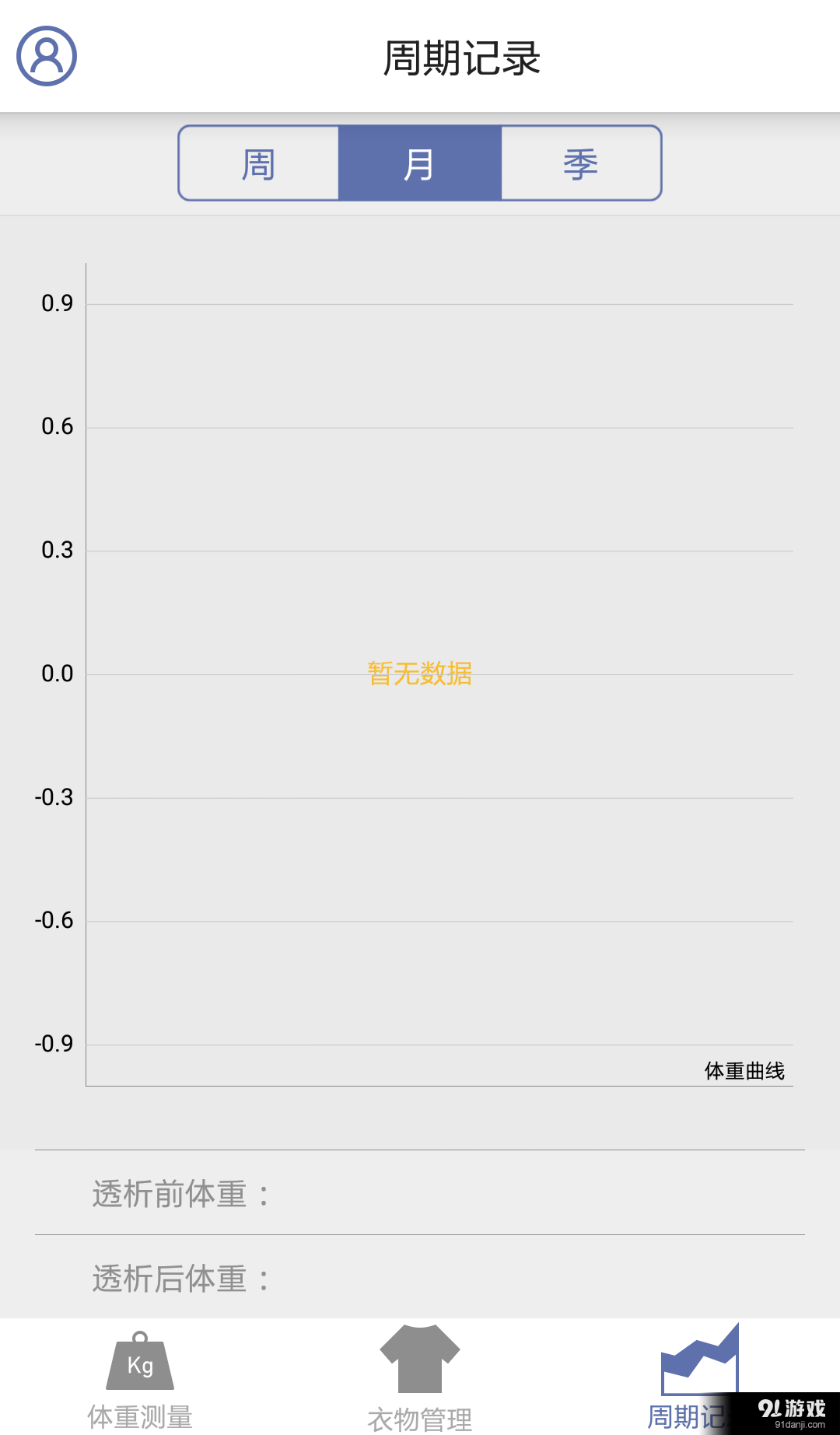Tap the 暂无数据 message in the chart

(x=420, y=674)
